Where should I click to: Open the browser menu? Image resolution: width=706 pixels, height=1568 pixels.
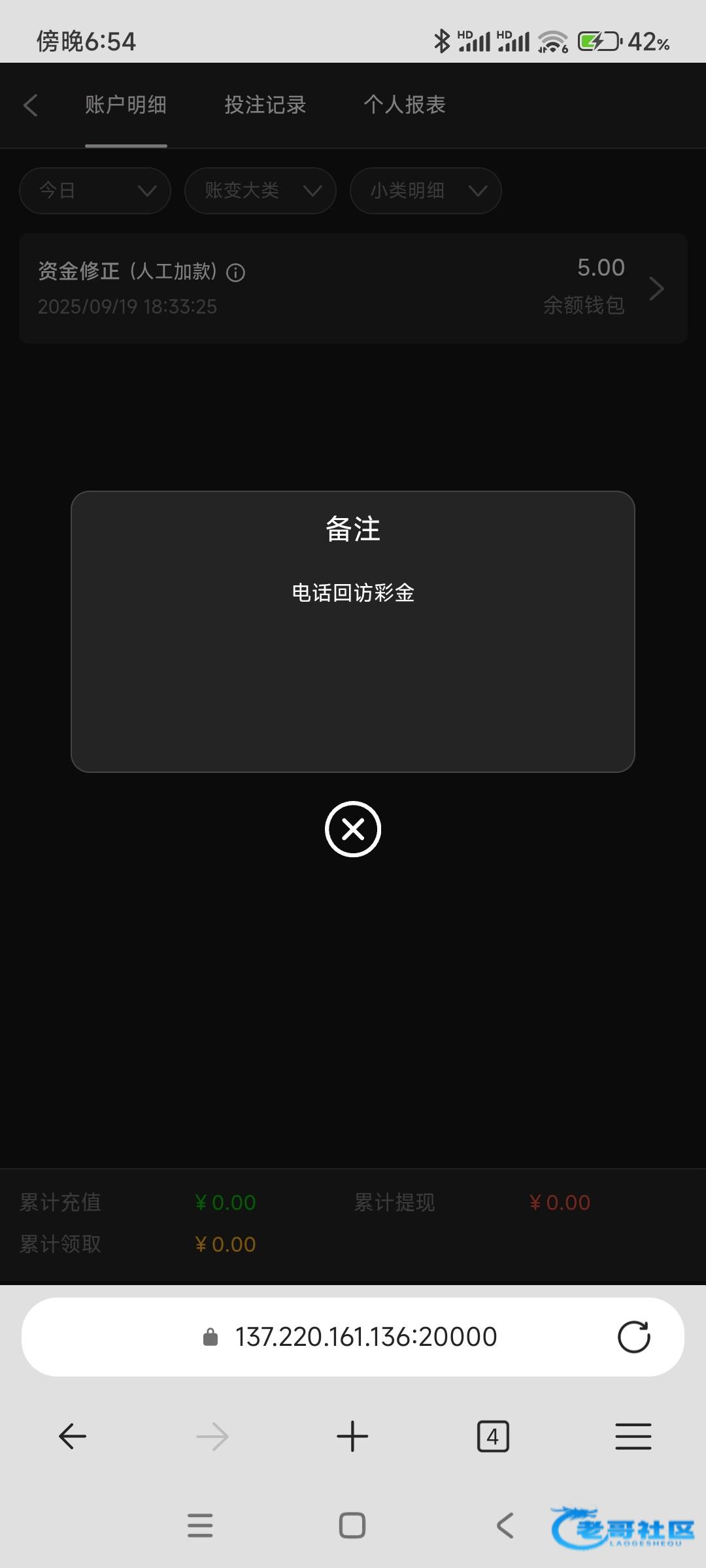(633, 1436)
